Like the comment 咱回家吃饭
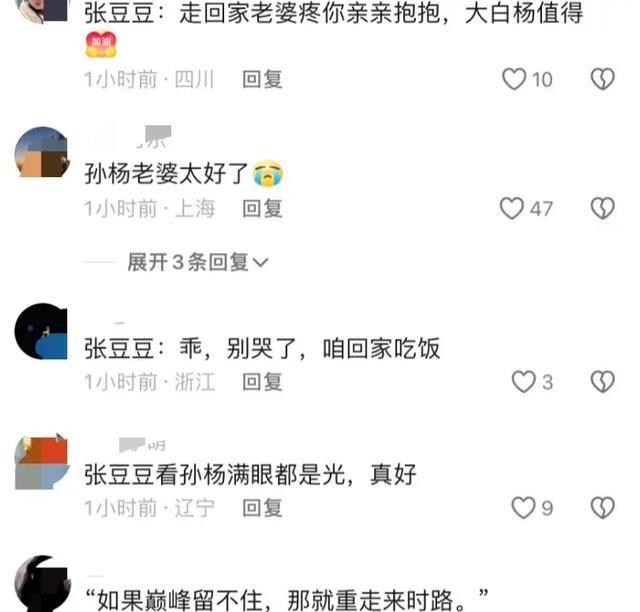Image resolution: width=640 pixels, height=612 pixels. coord(523,381)
